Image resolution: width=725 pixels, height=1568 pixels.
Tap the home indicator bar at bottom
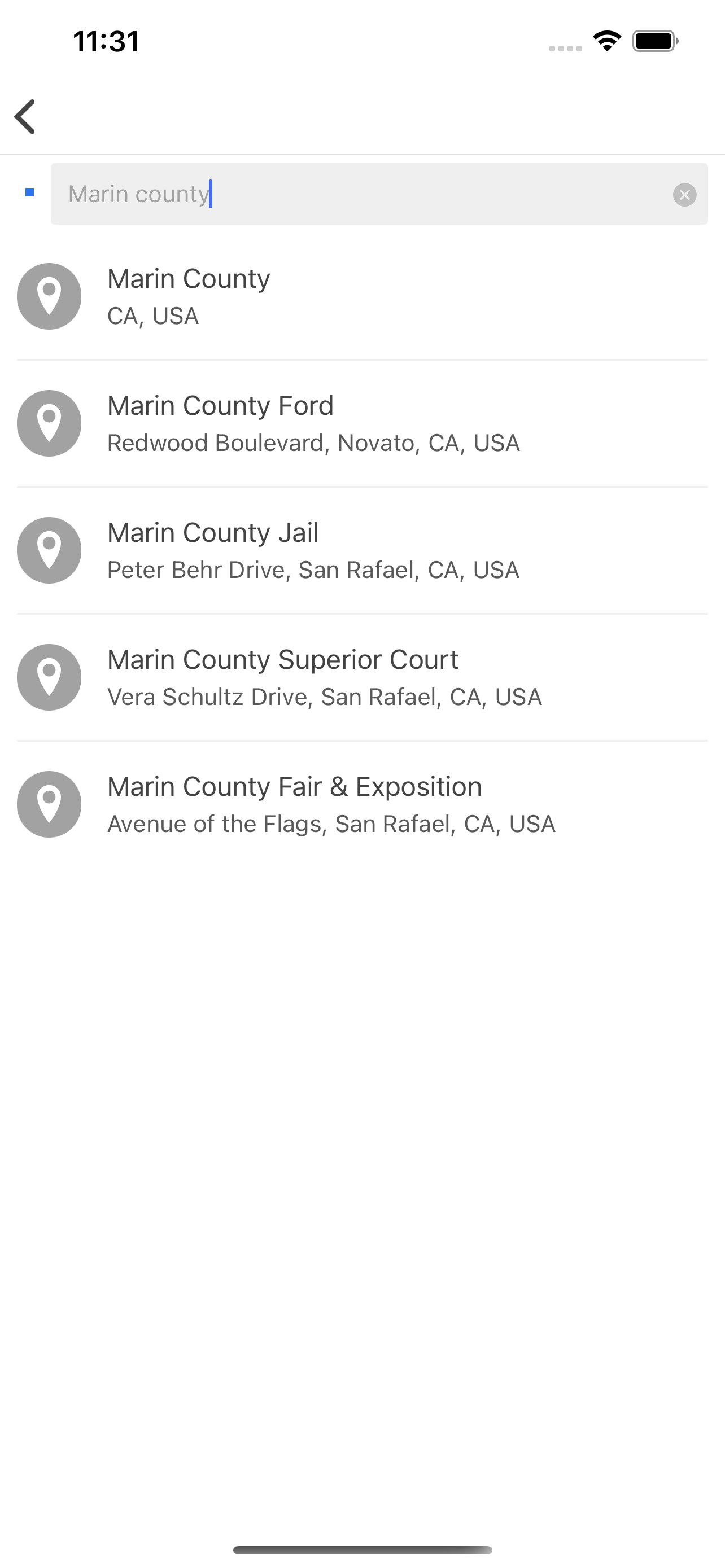[362, 1549]
